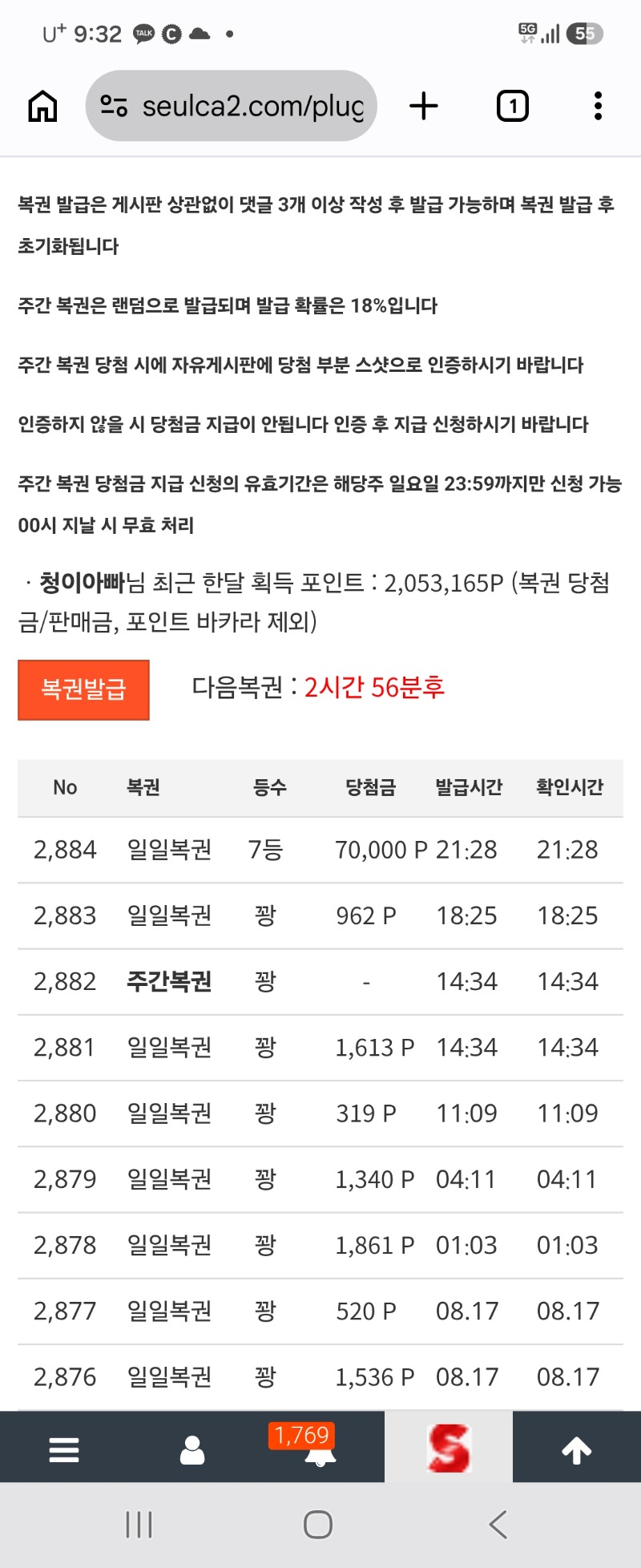Tap the seulca2.com address bar
The width and height of the screenshot is (641, 1568).
click(x=232, y=106)
